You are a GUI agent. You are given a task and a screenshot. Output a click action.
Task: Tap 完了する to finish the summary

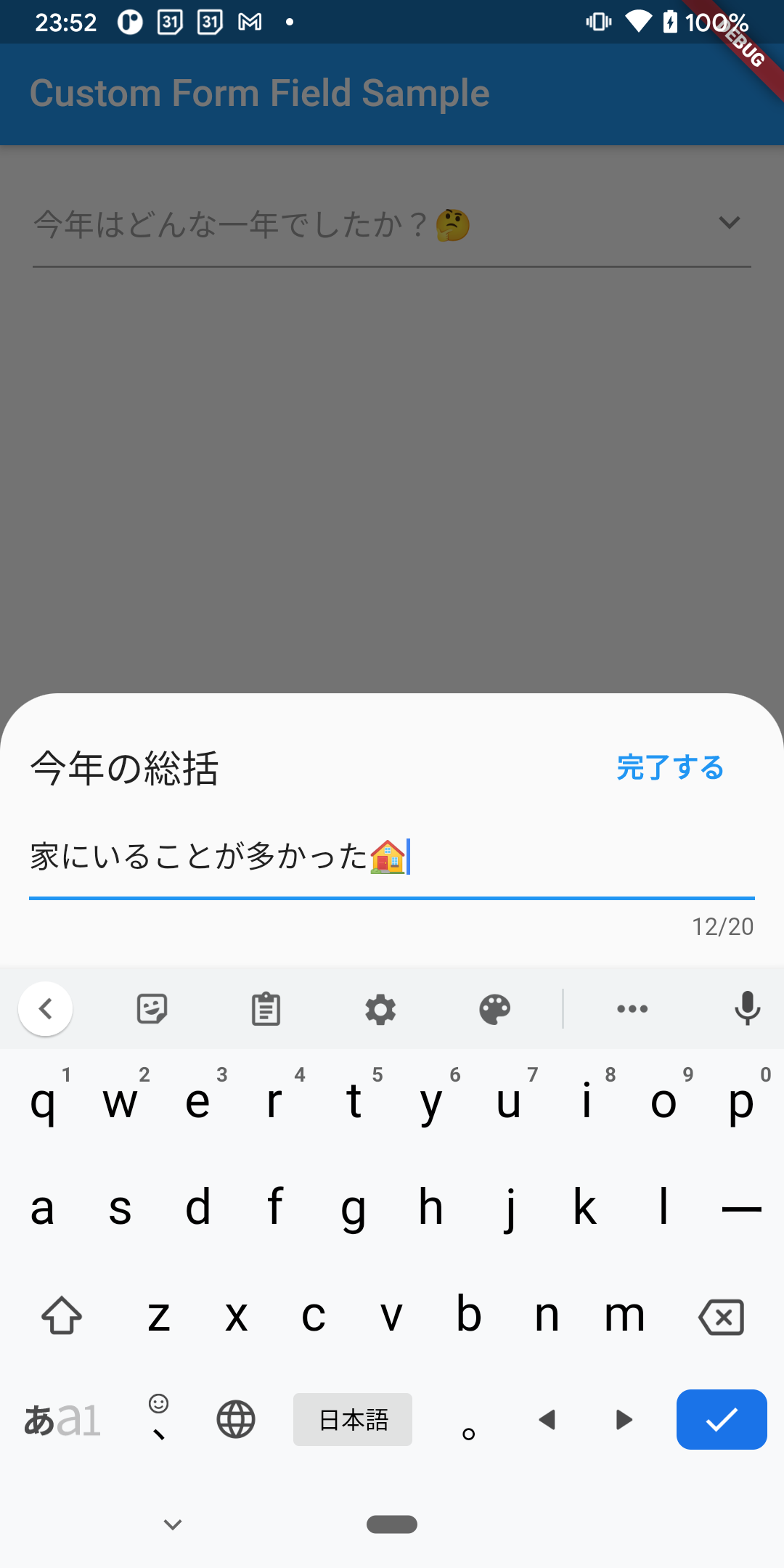point(670,767)
